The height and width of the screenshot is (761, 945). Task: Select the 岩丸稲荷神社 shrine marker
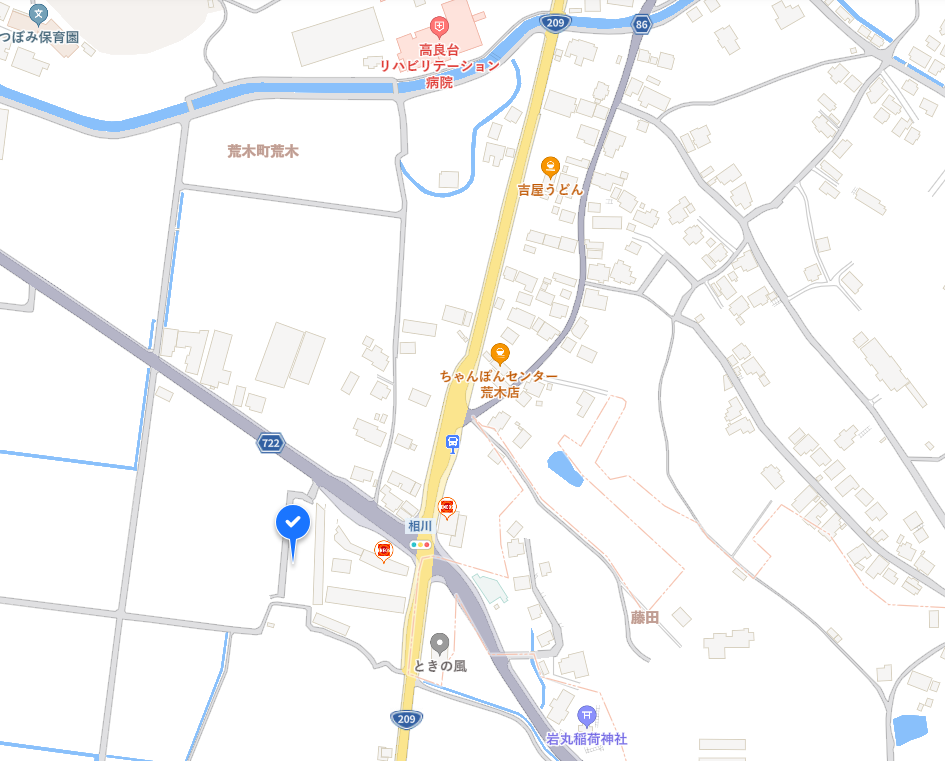pyautogui.click(x=587, y=716)
